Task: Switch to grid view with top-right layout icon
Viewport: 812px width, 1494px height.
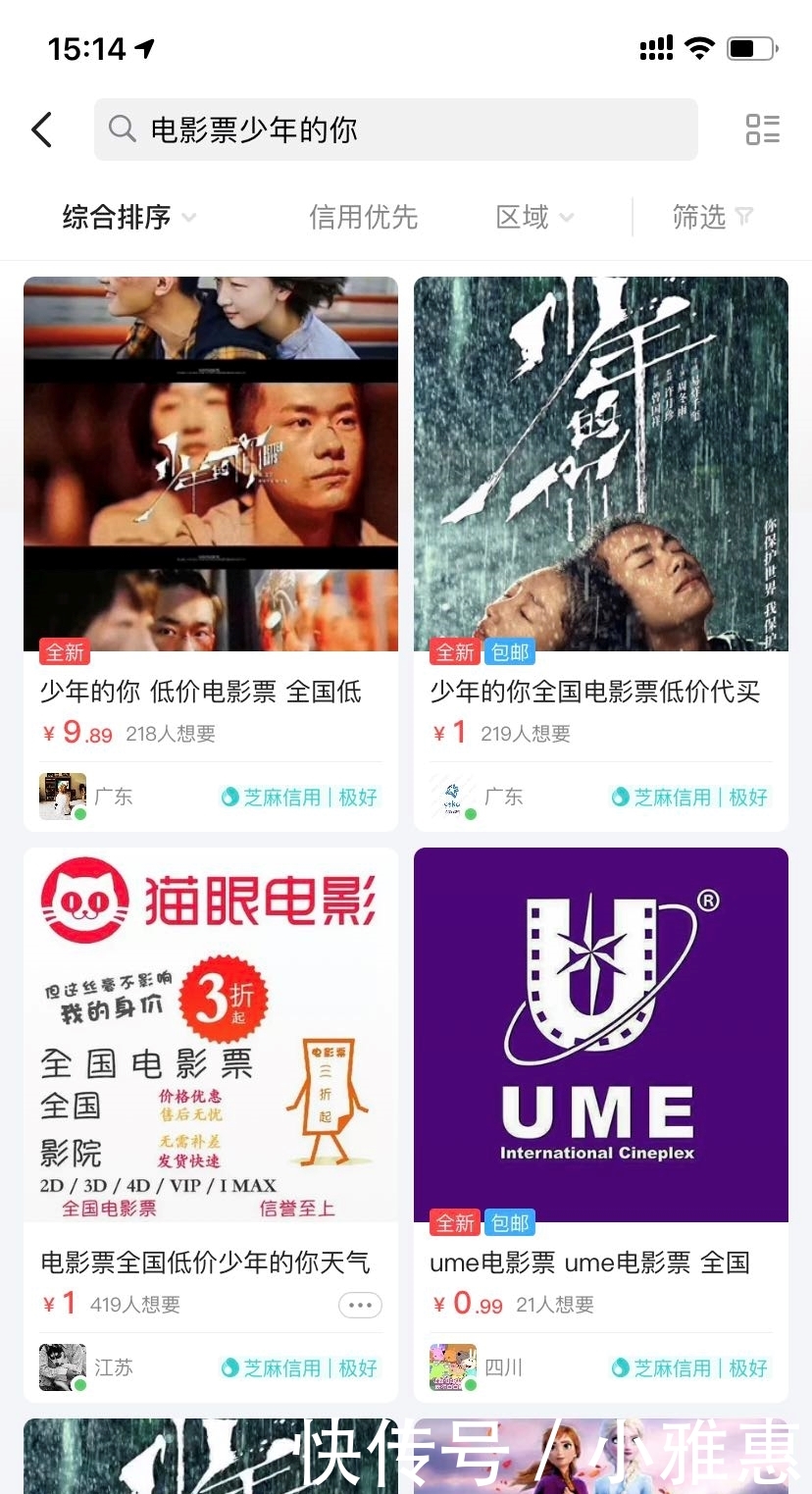Action: (x=762, y=129)
